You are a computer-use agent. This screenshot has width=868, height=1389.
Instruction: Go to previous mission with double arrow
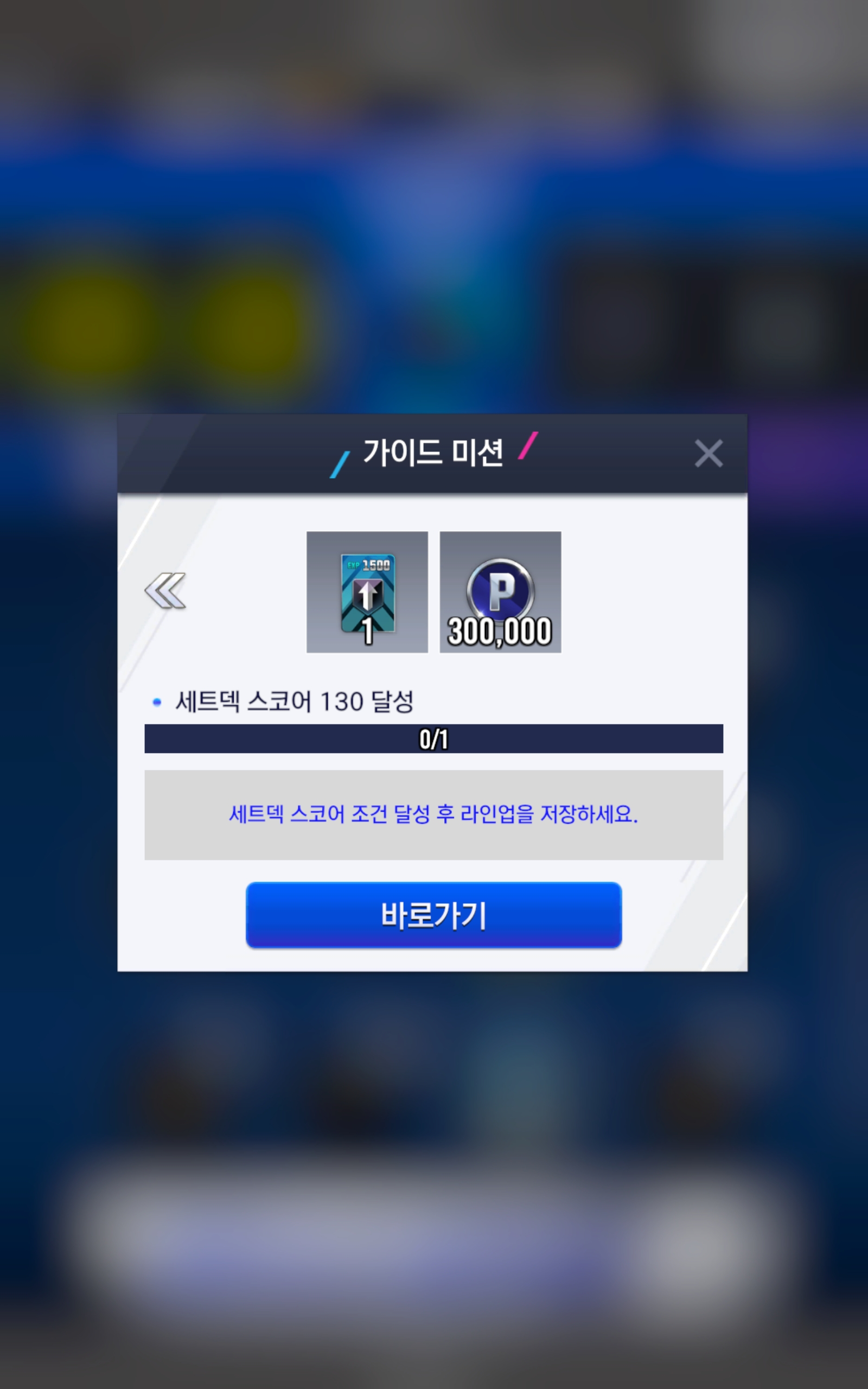(x=165, y=591)
